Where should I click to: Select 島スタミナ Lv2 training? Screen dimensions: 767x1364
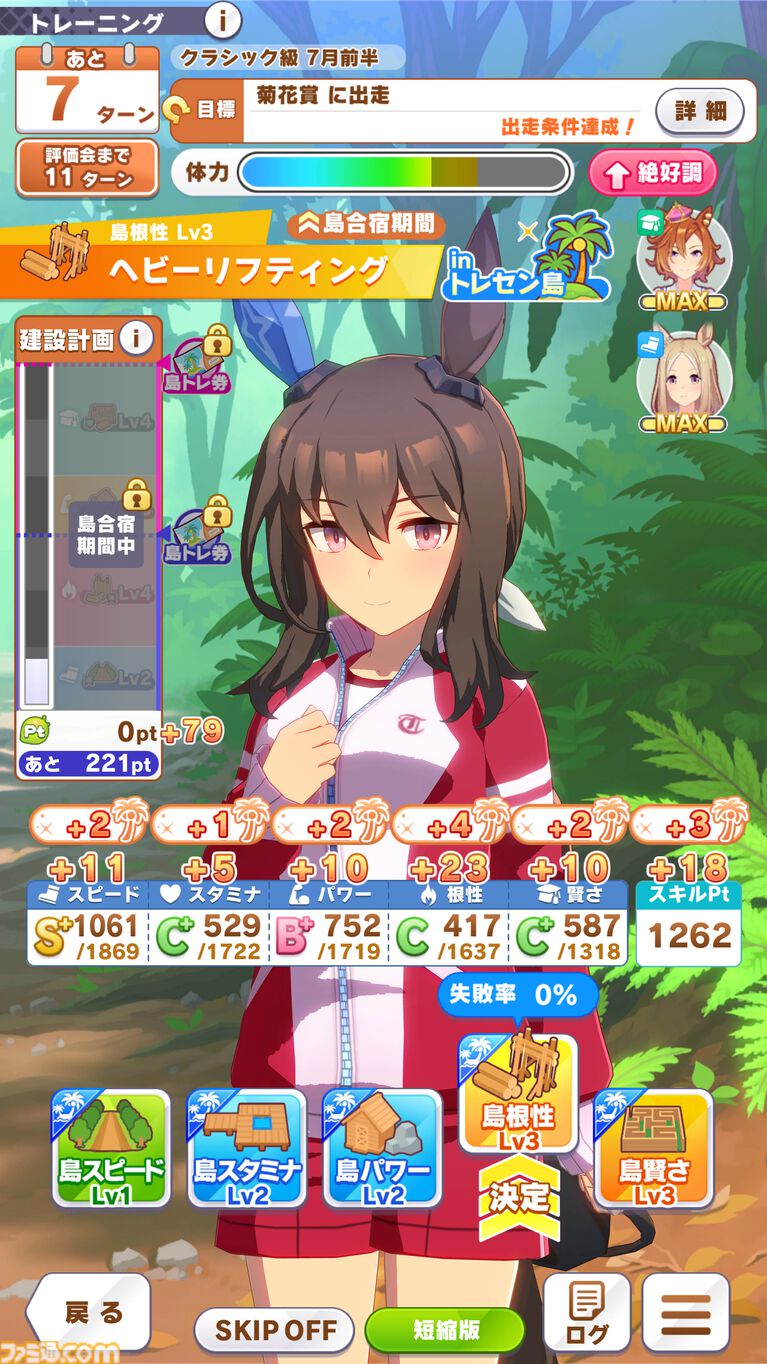coord(246,1148)
